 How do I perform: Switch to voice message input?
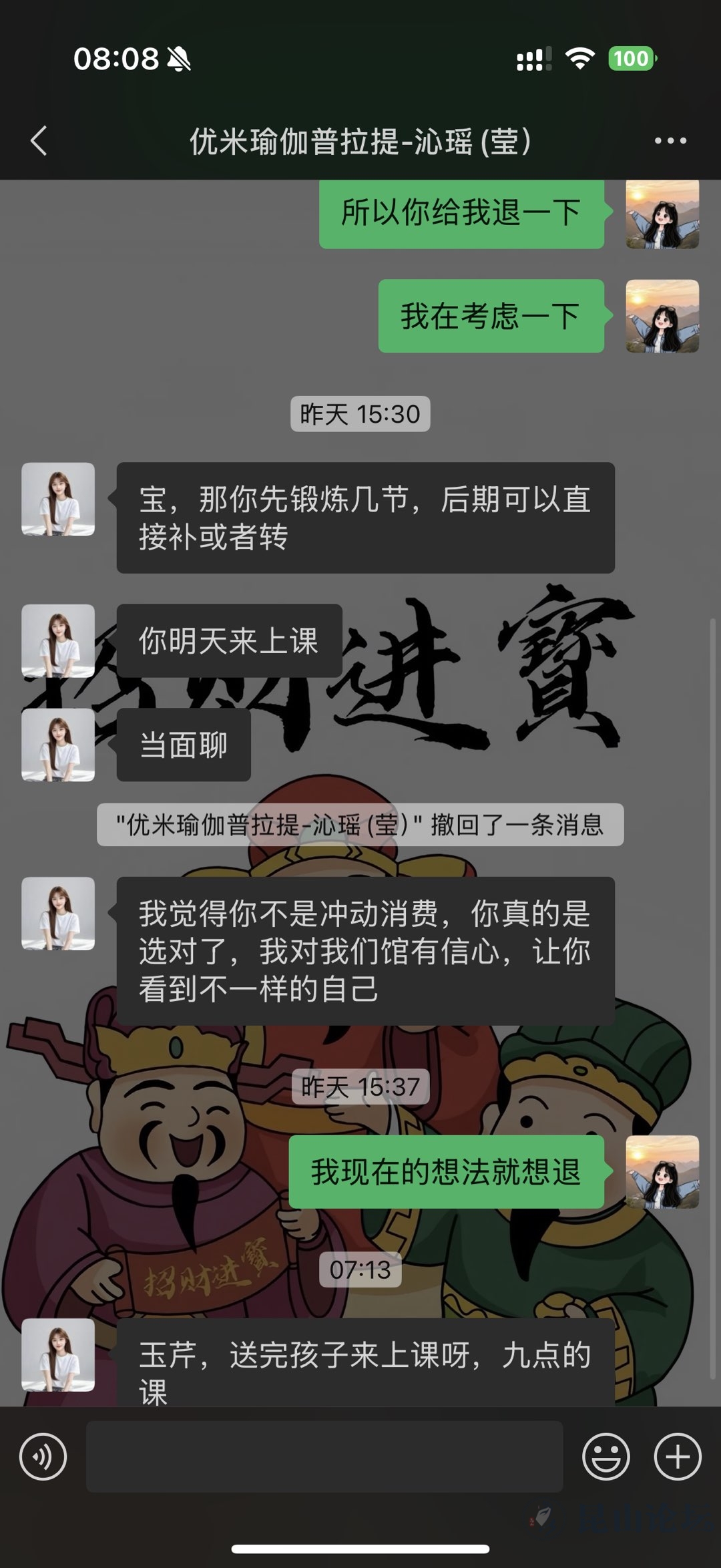43,1456
